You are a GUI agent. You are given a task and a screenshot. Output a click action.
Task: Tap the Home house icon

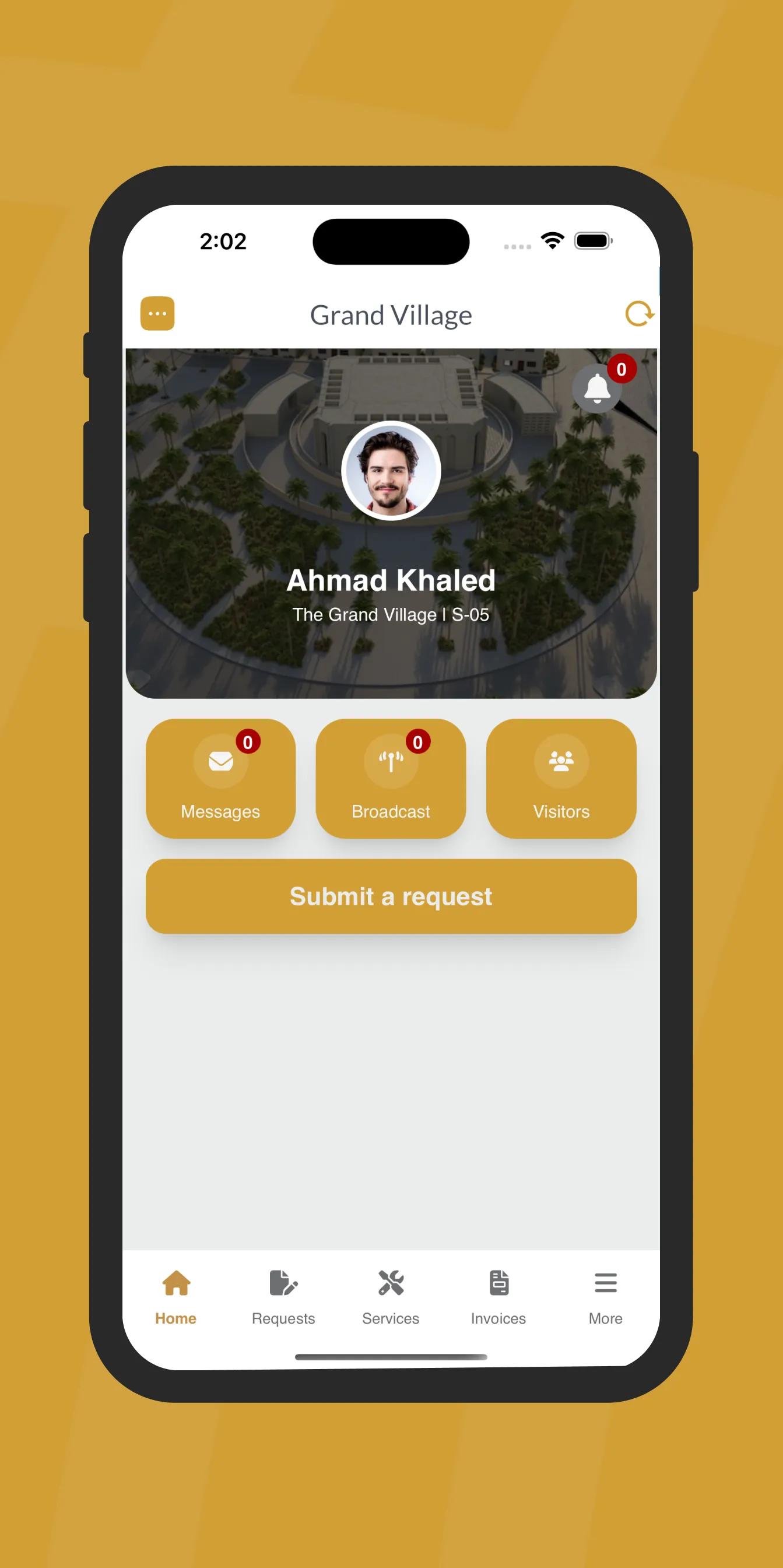click(176, 1283)
